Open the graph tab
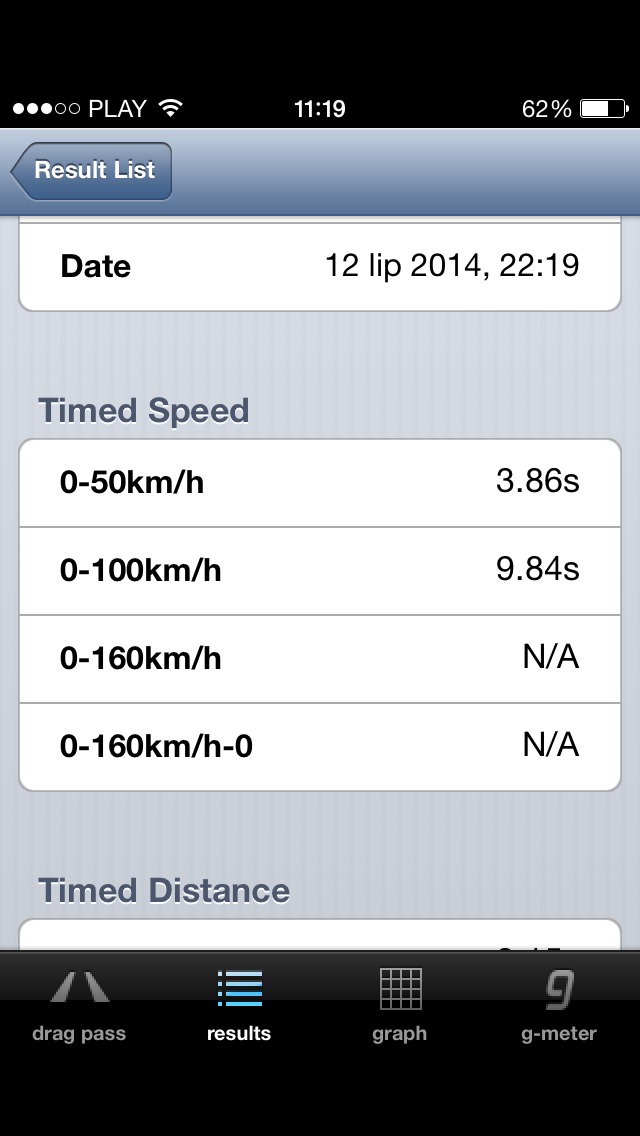This screenshot has height=1136, width=640. click(x=400, y=1004)
